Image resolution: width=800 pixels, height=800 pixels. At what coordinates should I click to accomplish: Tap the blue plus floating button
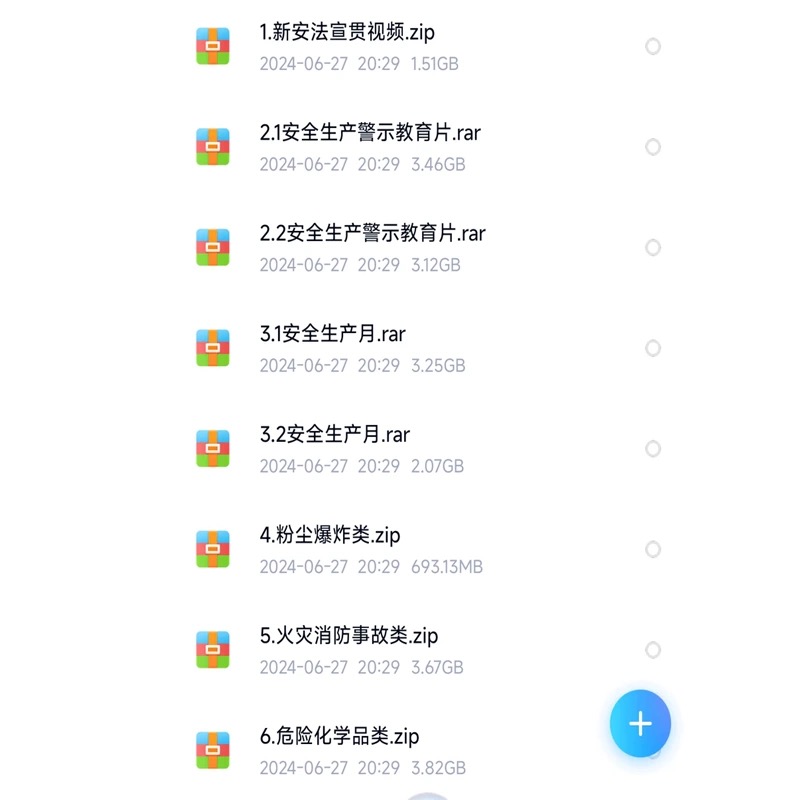[640, 724]
